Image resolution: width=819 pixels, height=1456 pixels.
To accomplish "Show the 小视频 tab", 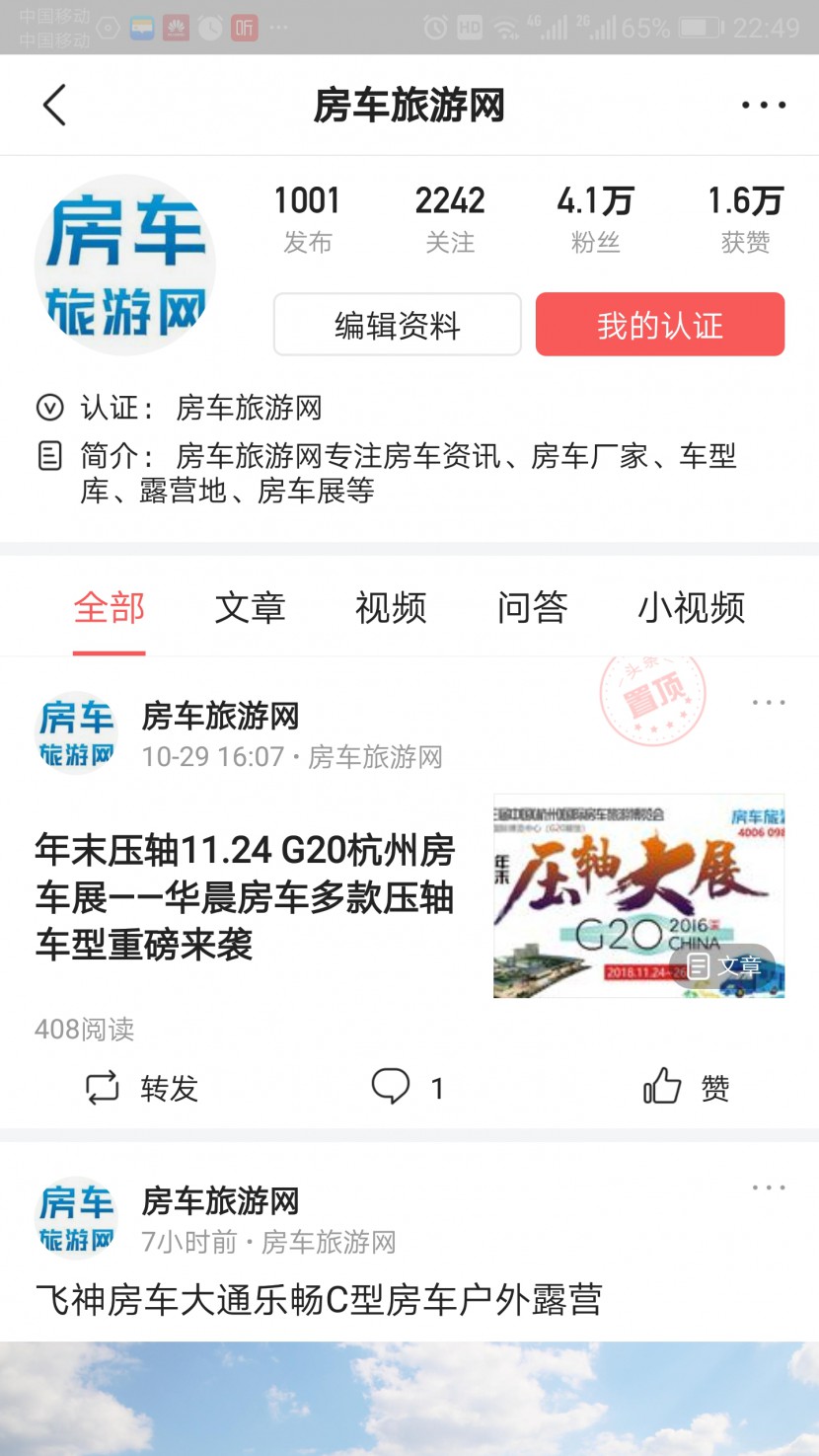I will [x=691, y=607].
